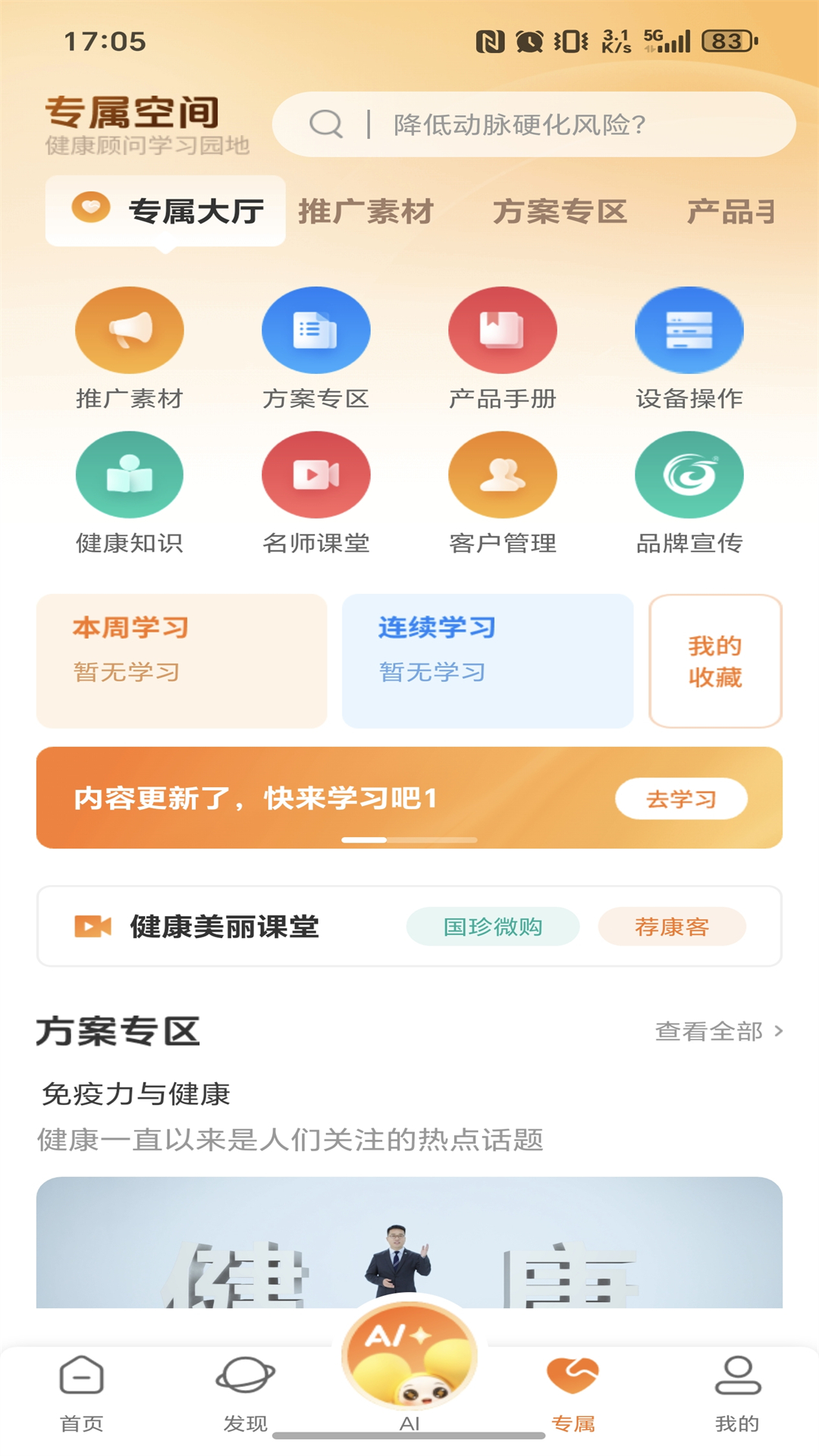Click the 去学习 study button

pyautogui.click(x=680, y=799)
